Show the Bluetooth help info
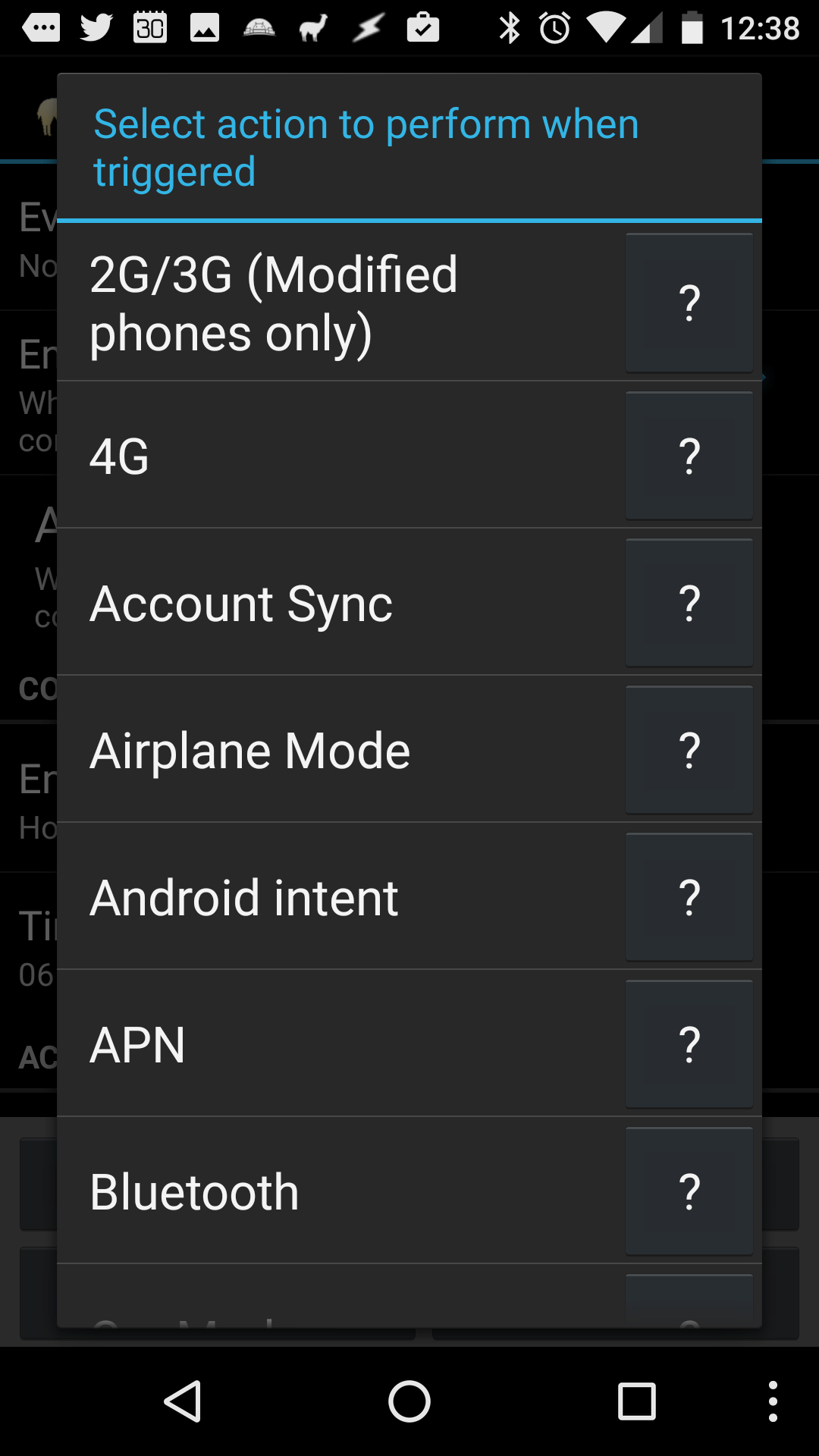Viewport: 819px width, 1456px height. (689, 1192)
